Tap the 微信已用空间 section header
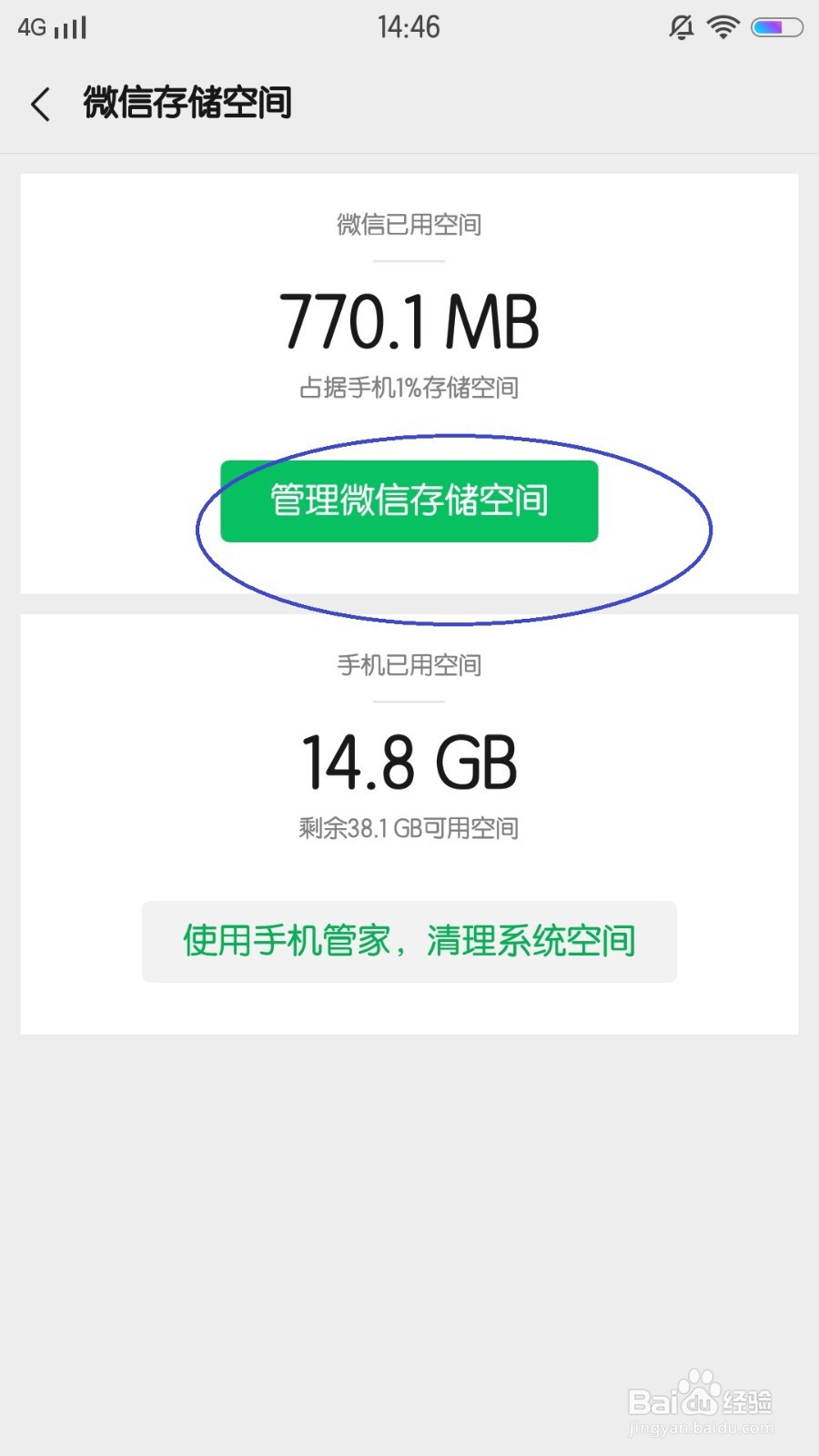 (409, 225)
